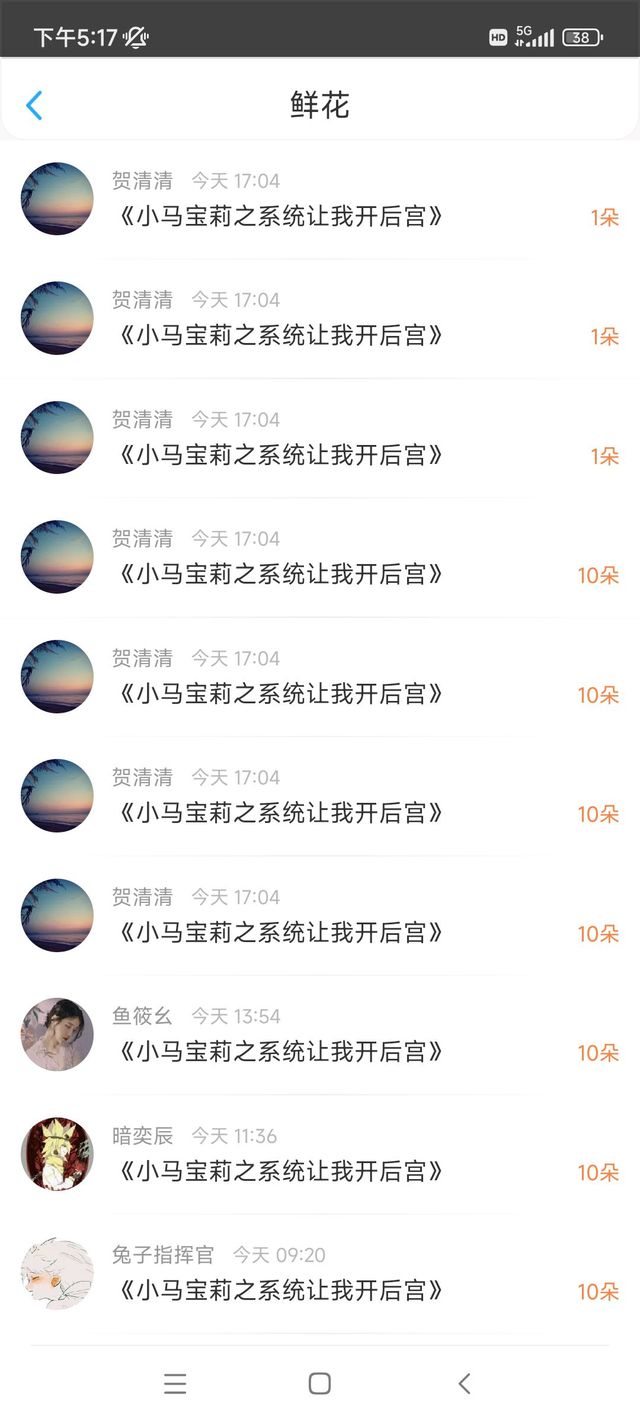This screenshot has width=640, height=1422.
Task: Tap the system home button
Action: pyautogui.click(x=320, y=1383)
